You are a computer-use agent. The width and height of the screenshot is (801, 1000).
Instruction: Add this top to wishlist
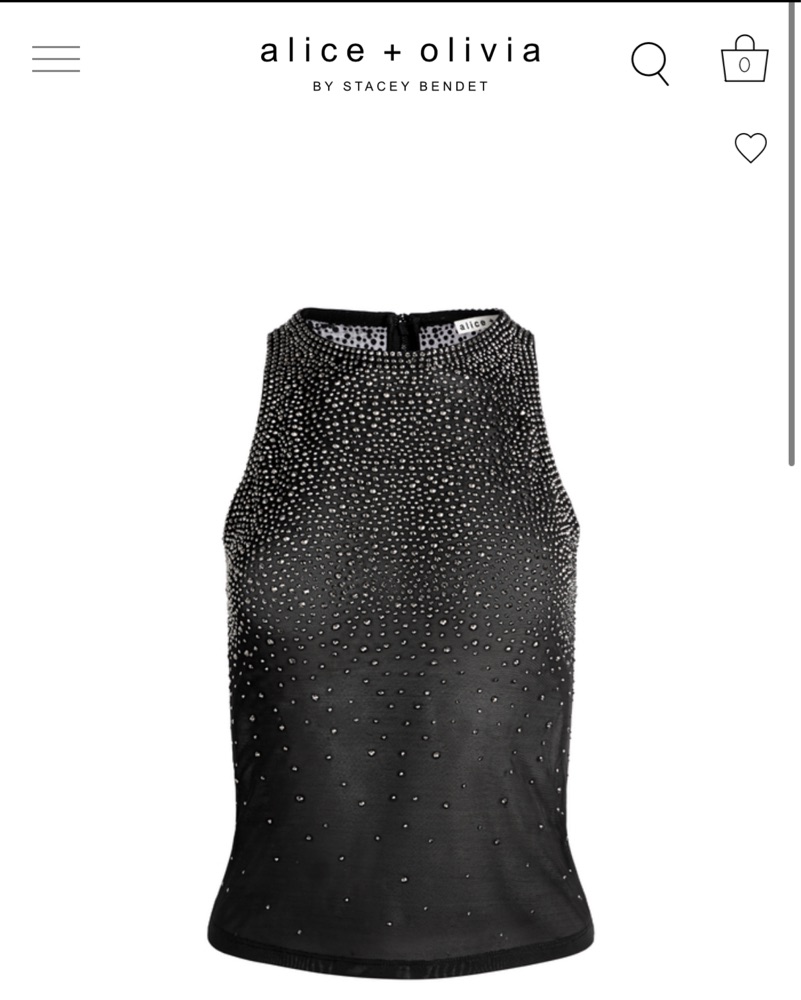pos(750,148)
